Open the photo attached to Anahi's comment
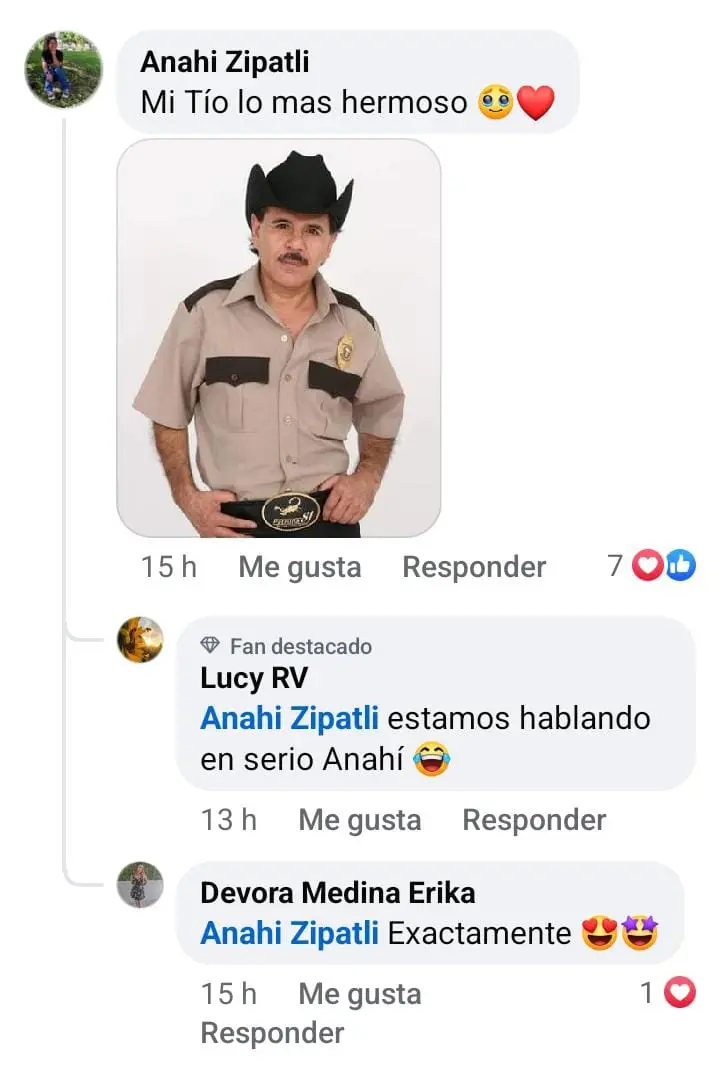The image size is (720, 1066). [x=279, y=338]
